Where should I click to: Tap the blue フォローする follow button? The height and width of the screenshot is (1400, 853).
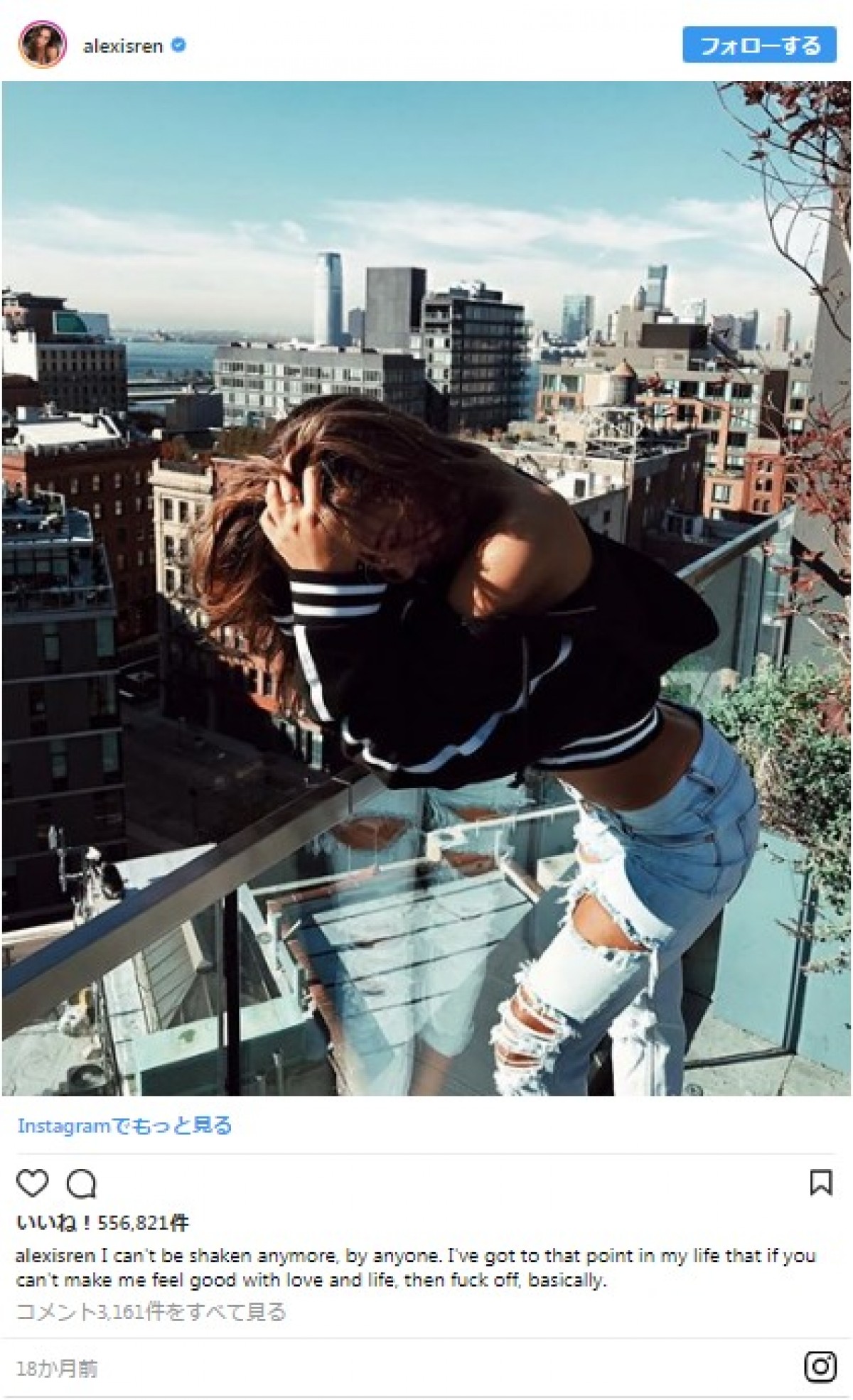758,45
